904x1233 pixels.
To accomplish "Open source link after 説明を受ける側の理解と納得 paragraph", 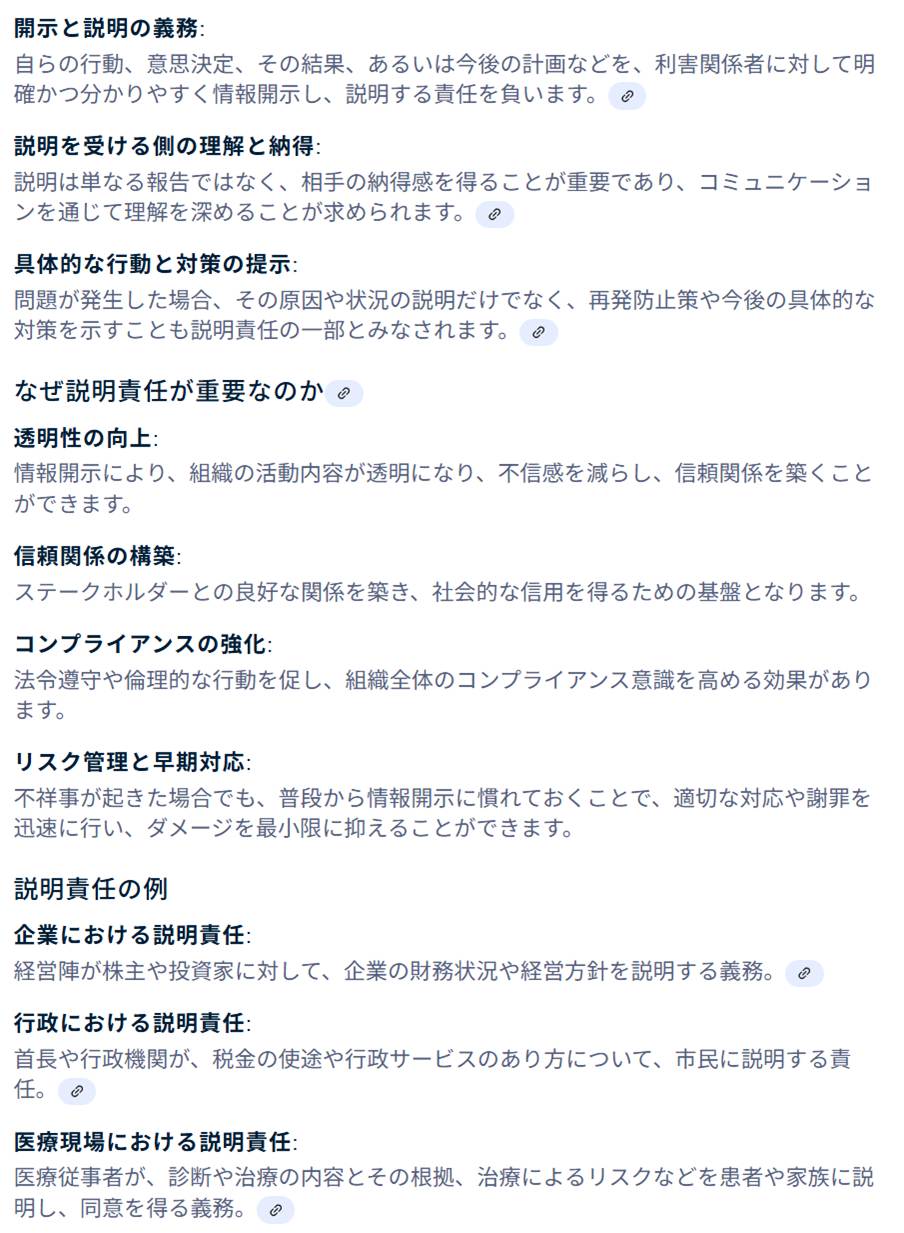I will [x=494, y=215].
